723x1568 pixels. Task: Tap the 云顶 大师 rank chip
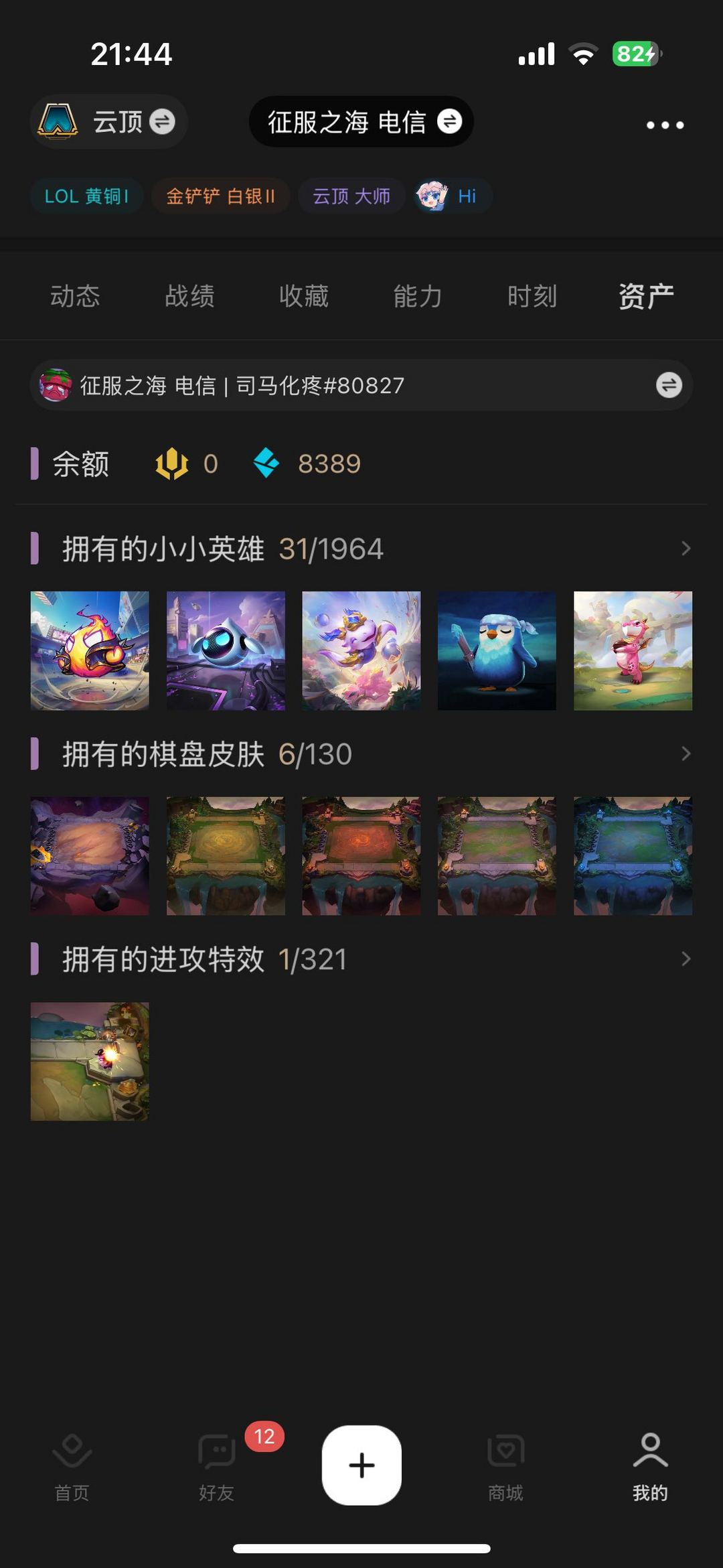351,196
